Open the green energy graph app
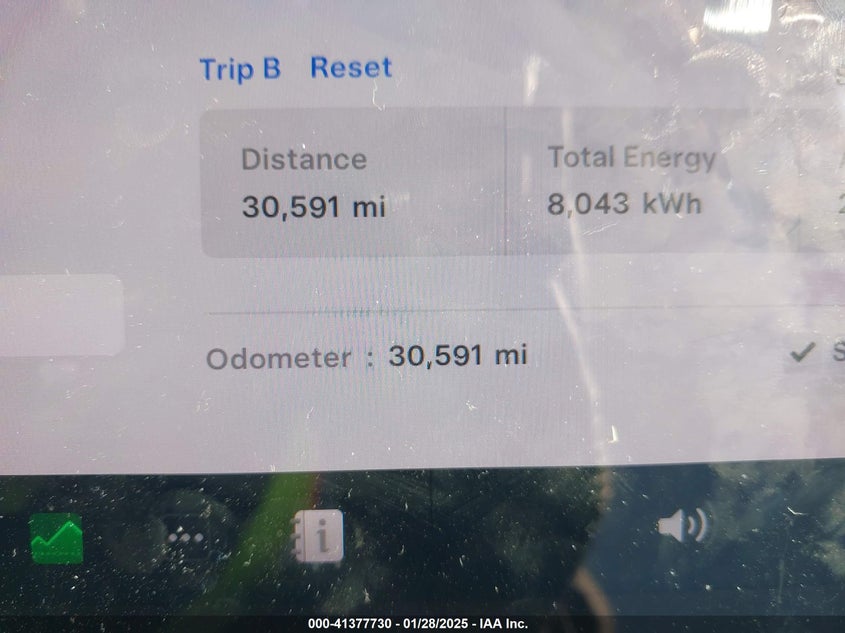 point(56,538)
